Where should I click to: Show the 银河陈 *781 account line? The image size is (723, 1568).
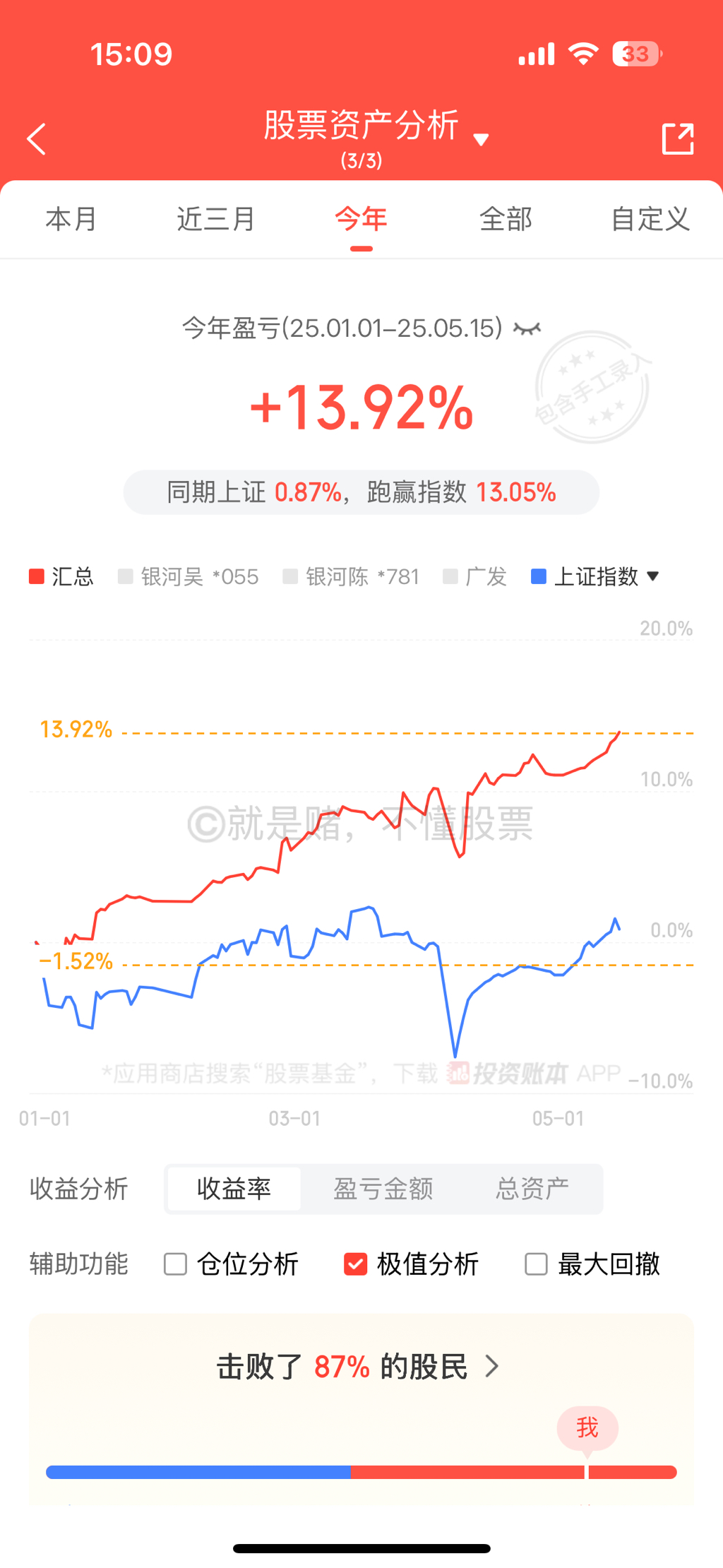pos(351,576)
